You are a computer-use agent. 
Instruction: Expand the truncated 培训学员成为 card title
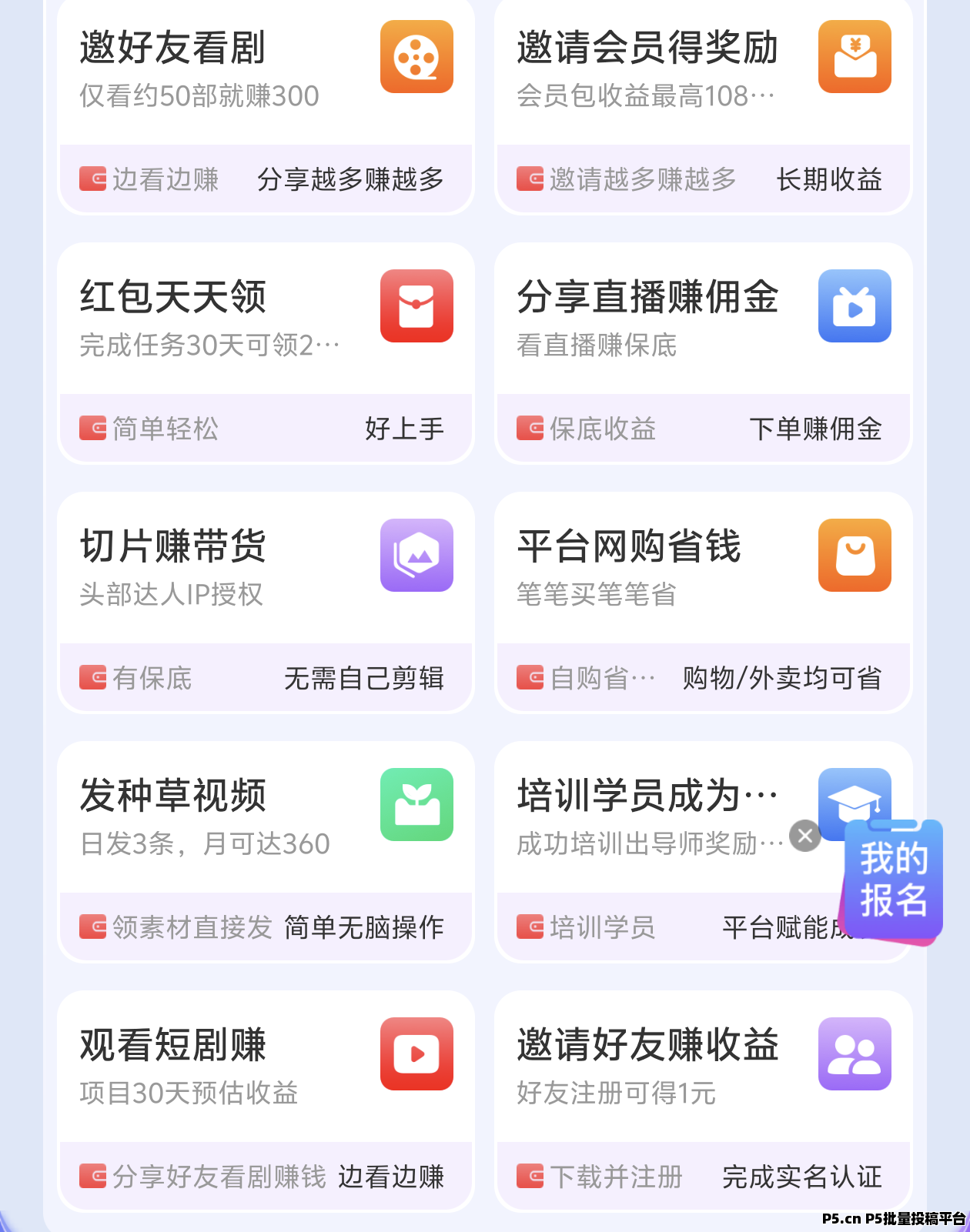point(647,795)
